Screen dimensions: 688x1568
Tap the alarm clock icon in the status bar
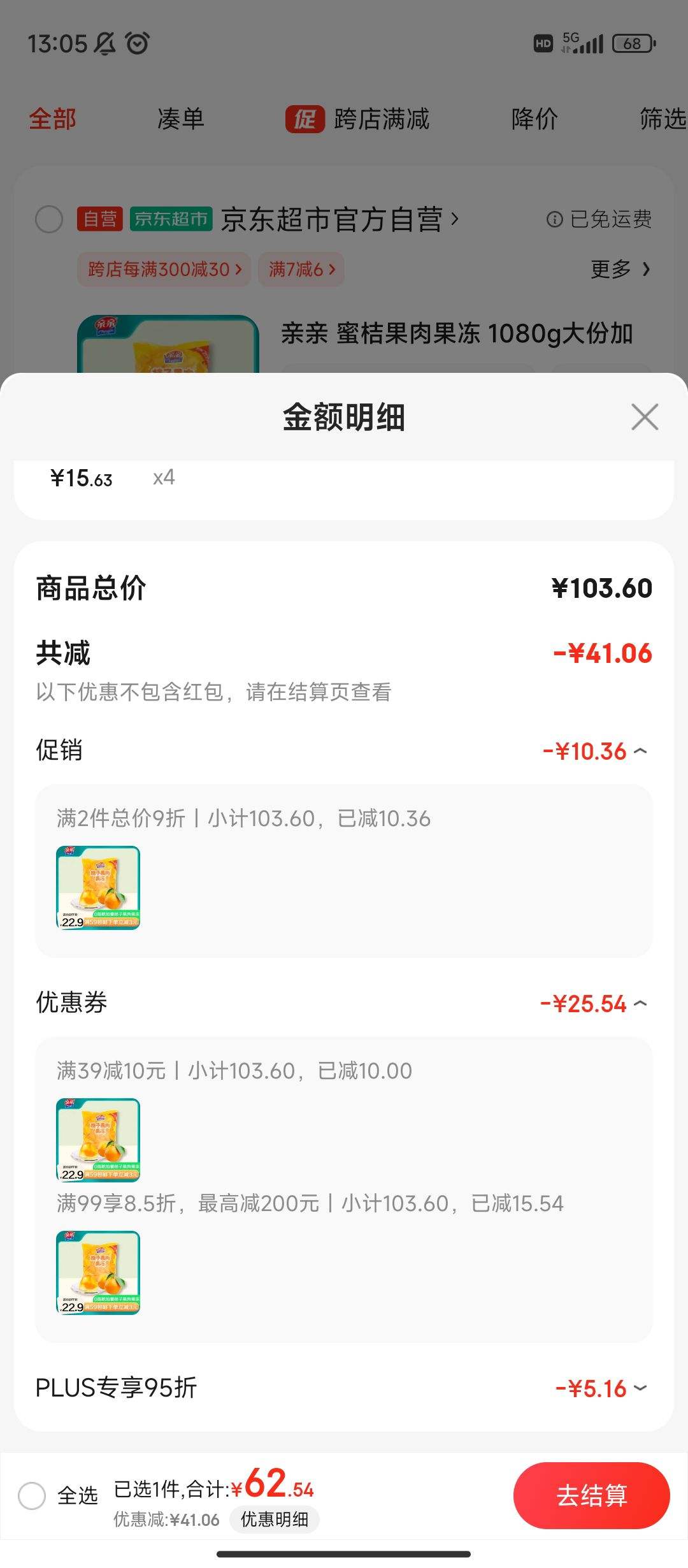coord(136,43)
